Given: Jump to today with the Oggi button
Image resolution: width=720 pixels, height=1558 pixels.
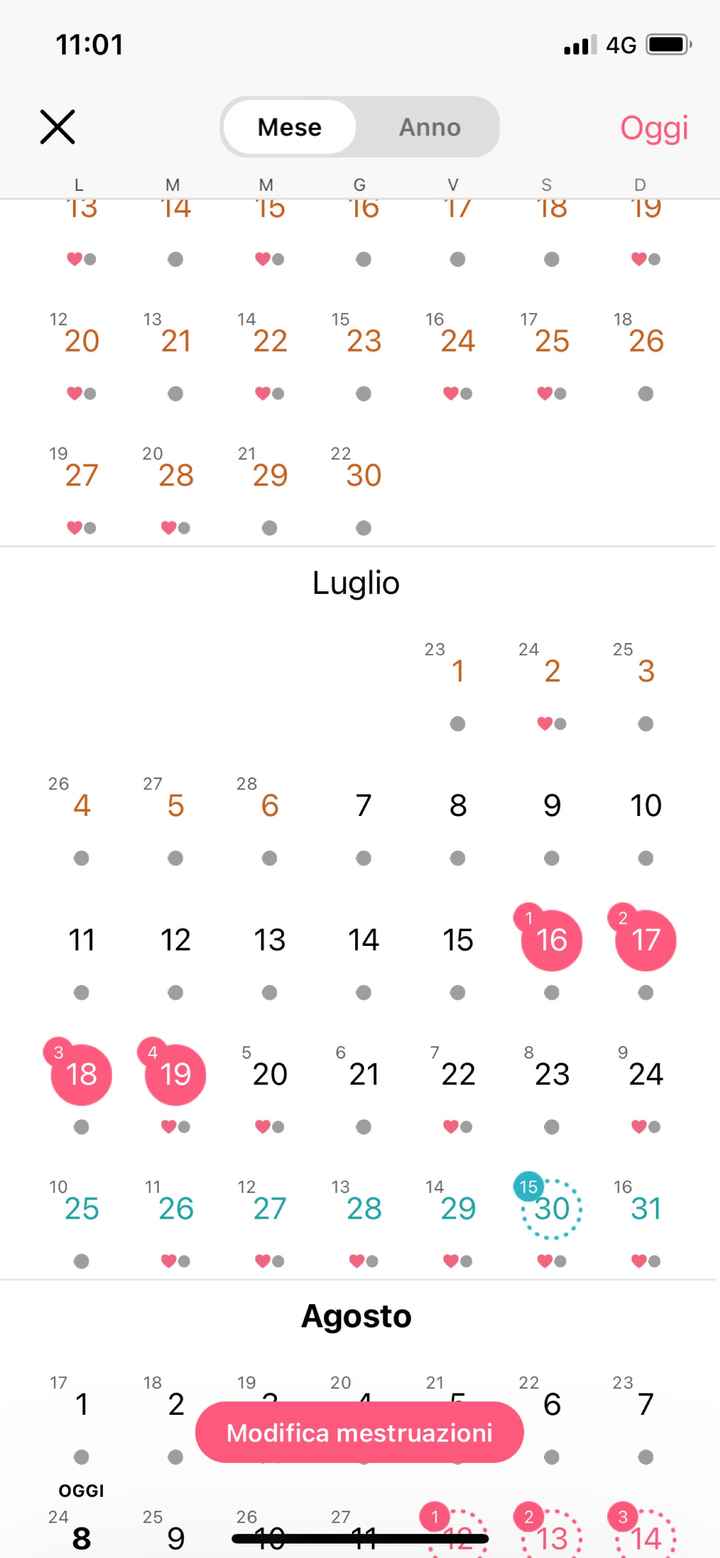Looking at the screenshot, I should pos(655,127).
